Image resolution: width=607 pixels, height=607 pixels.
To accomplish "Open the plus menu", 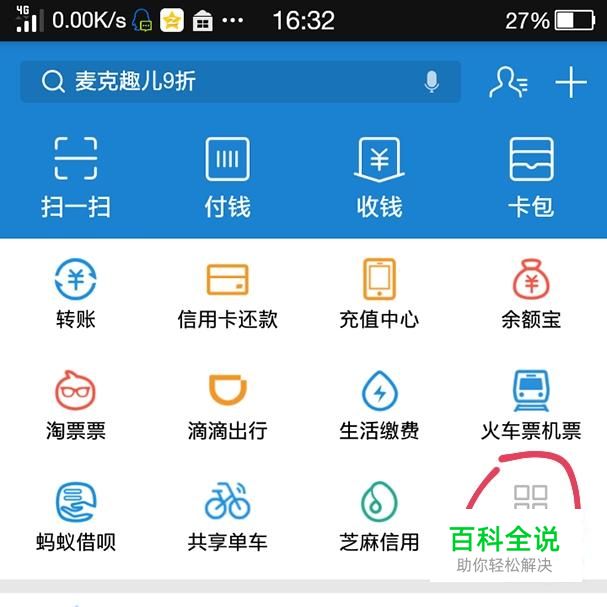I will (x=571, y=82).
